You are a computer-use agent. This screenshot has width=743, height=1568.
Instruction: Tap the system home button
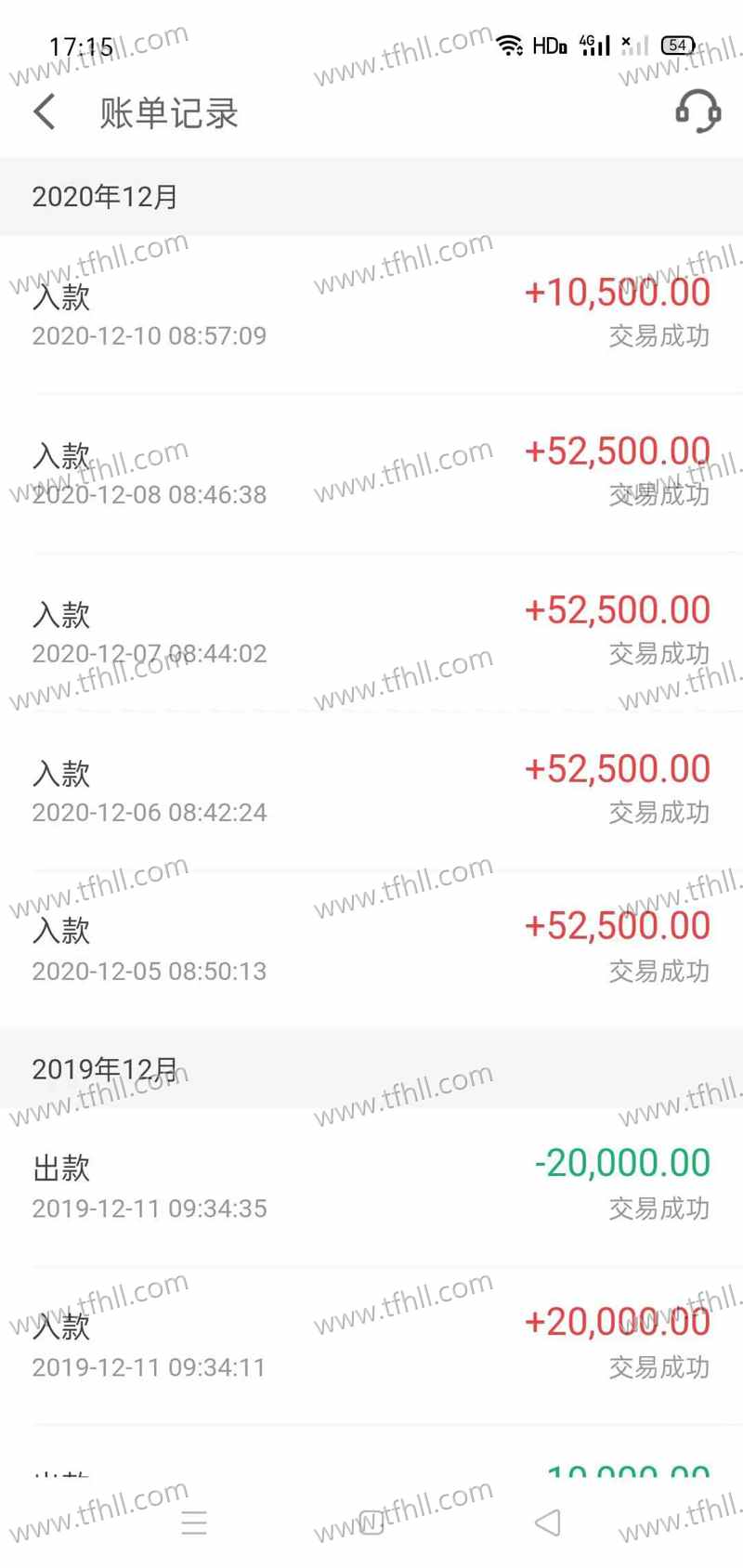371,1522
